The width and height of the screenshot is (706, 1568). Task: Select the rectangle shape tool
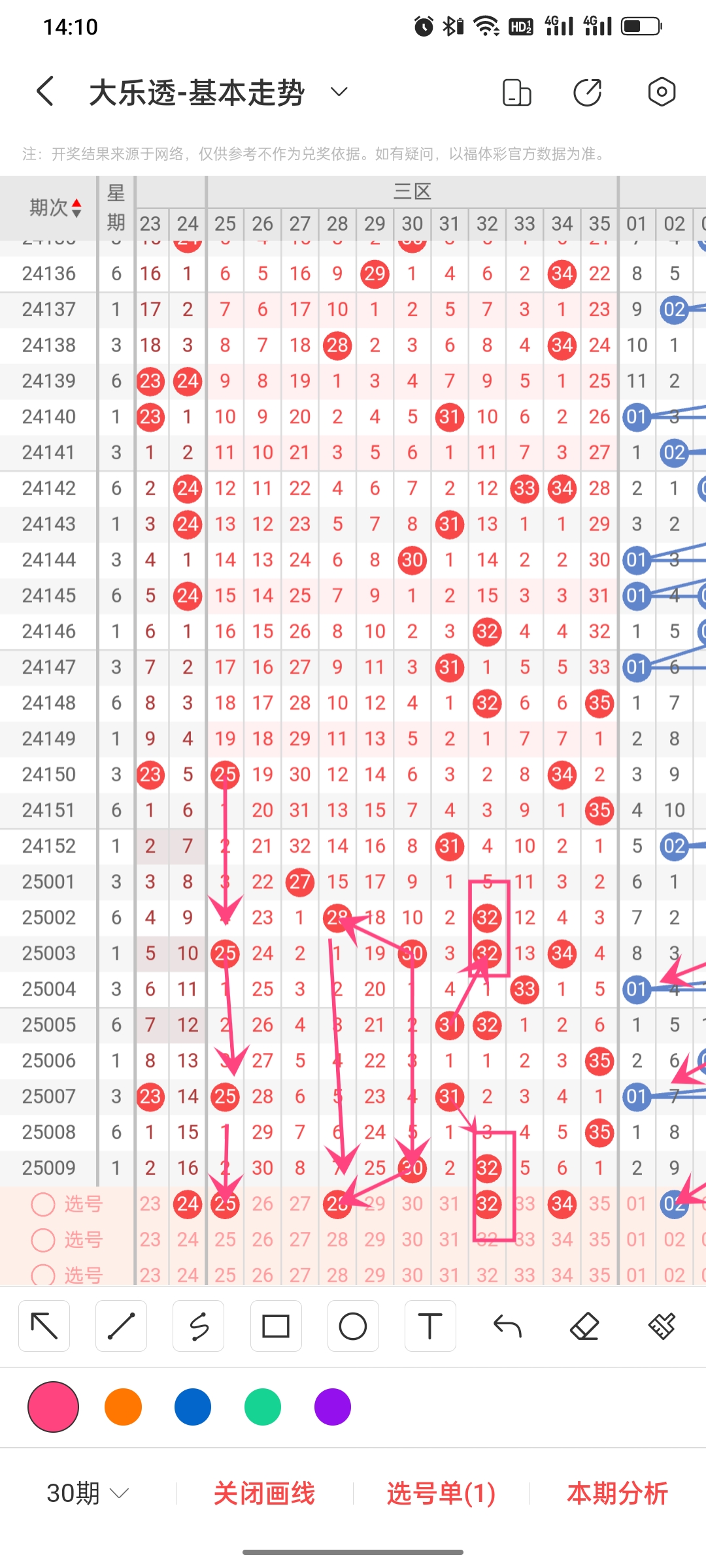pos(276,1326)
